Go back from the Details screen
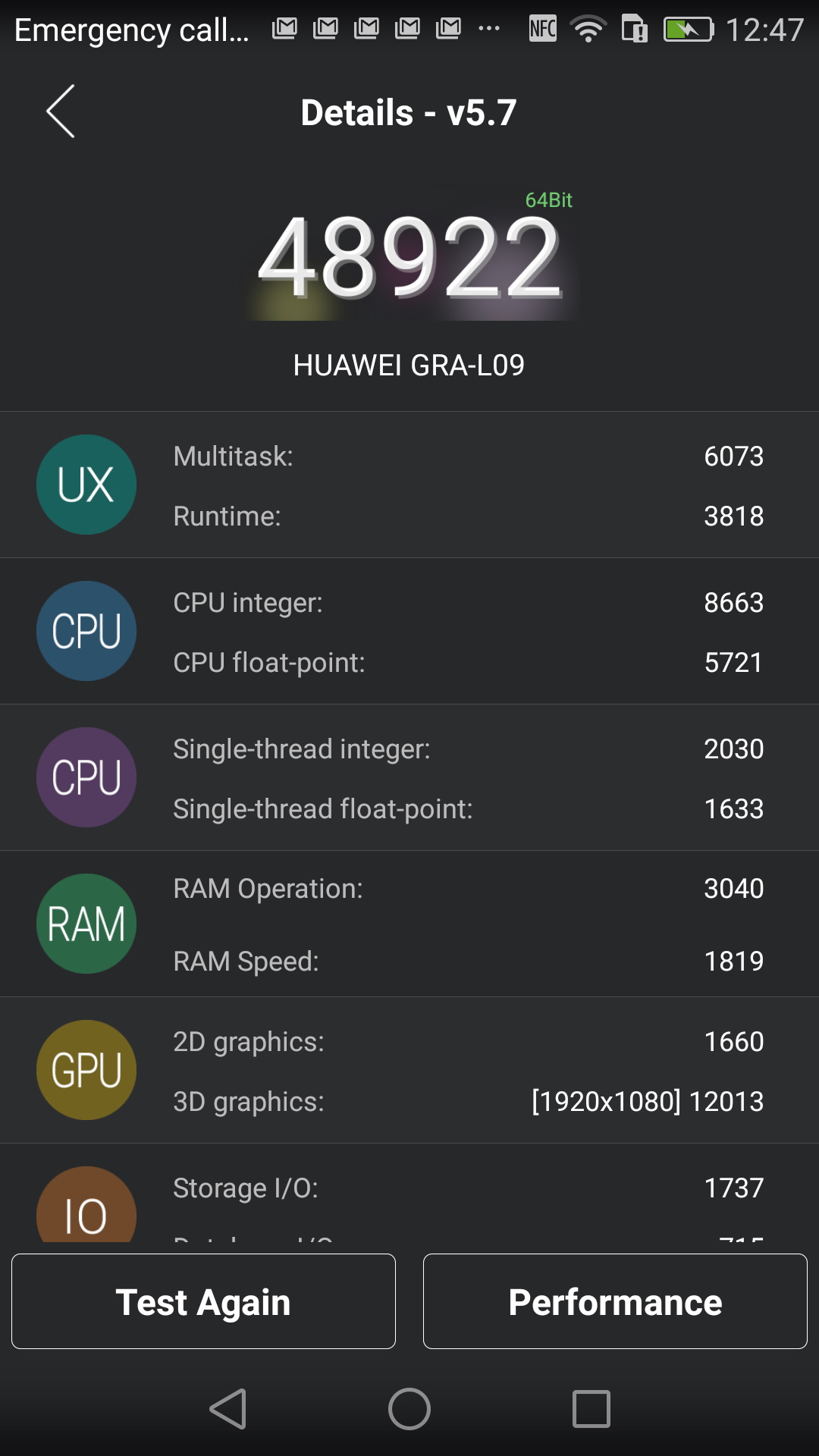The image size is (819, 1456). point(61,111)
